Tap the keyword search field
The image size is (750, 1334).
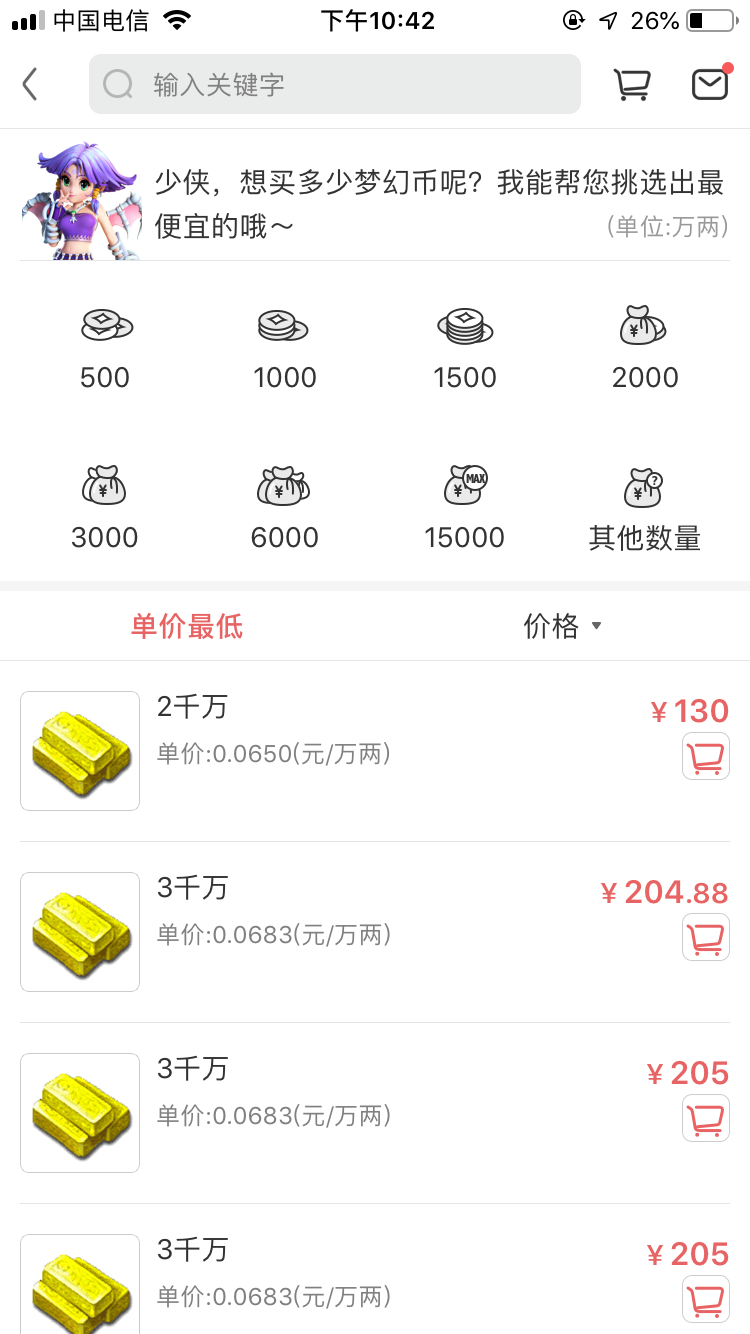pyautogui.click(x=335, y=85)
